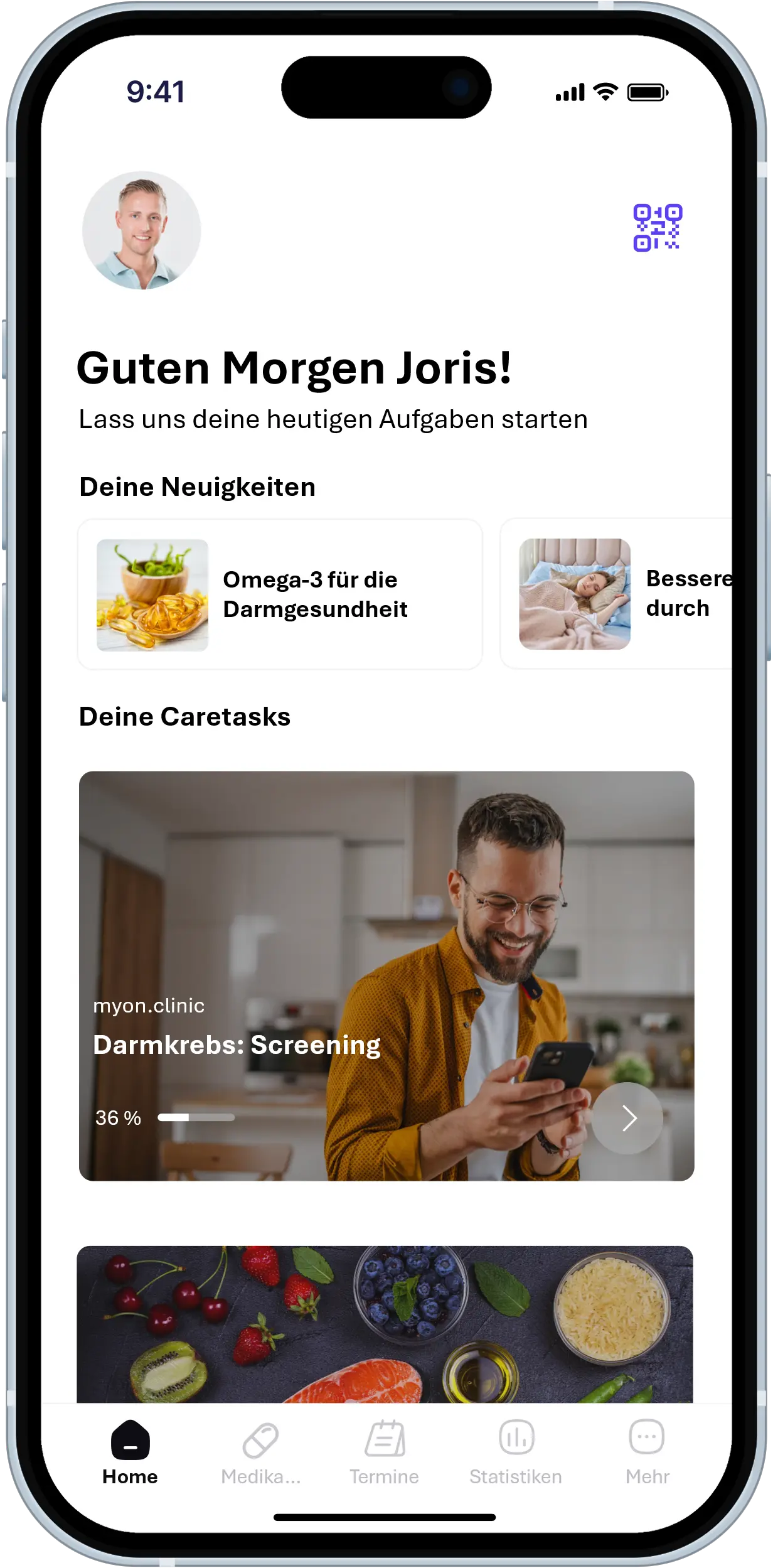Viewport: 773px width, 1568px height.
Task: Tap the arrow on Darmkrebs: Screening card
Action: [627, 1118]
